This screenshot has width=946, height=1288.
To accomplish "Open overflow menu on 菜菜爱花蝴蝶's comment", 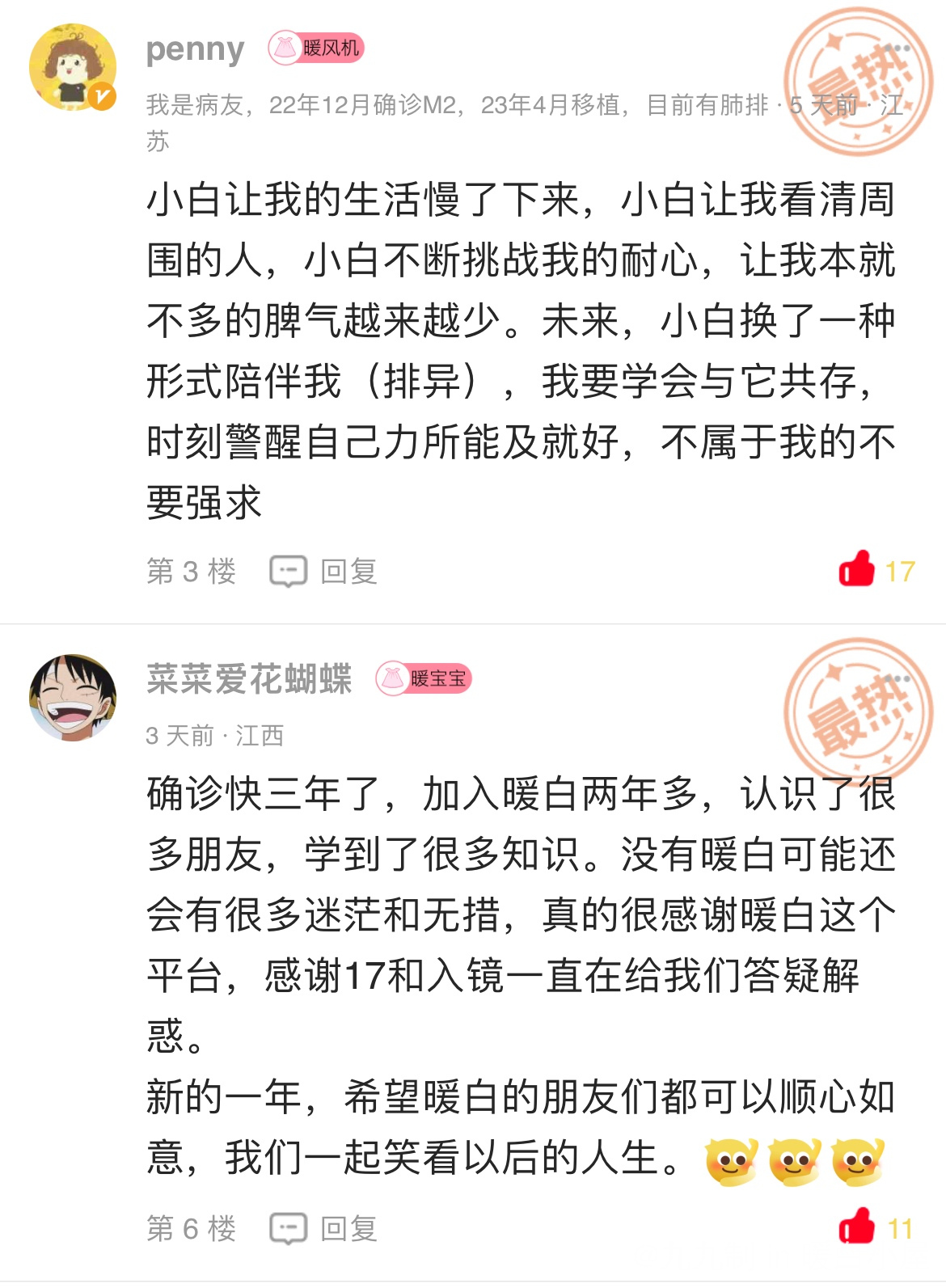I will click(896, 679).
